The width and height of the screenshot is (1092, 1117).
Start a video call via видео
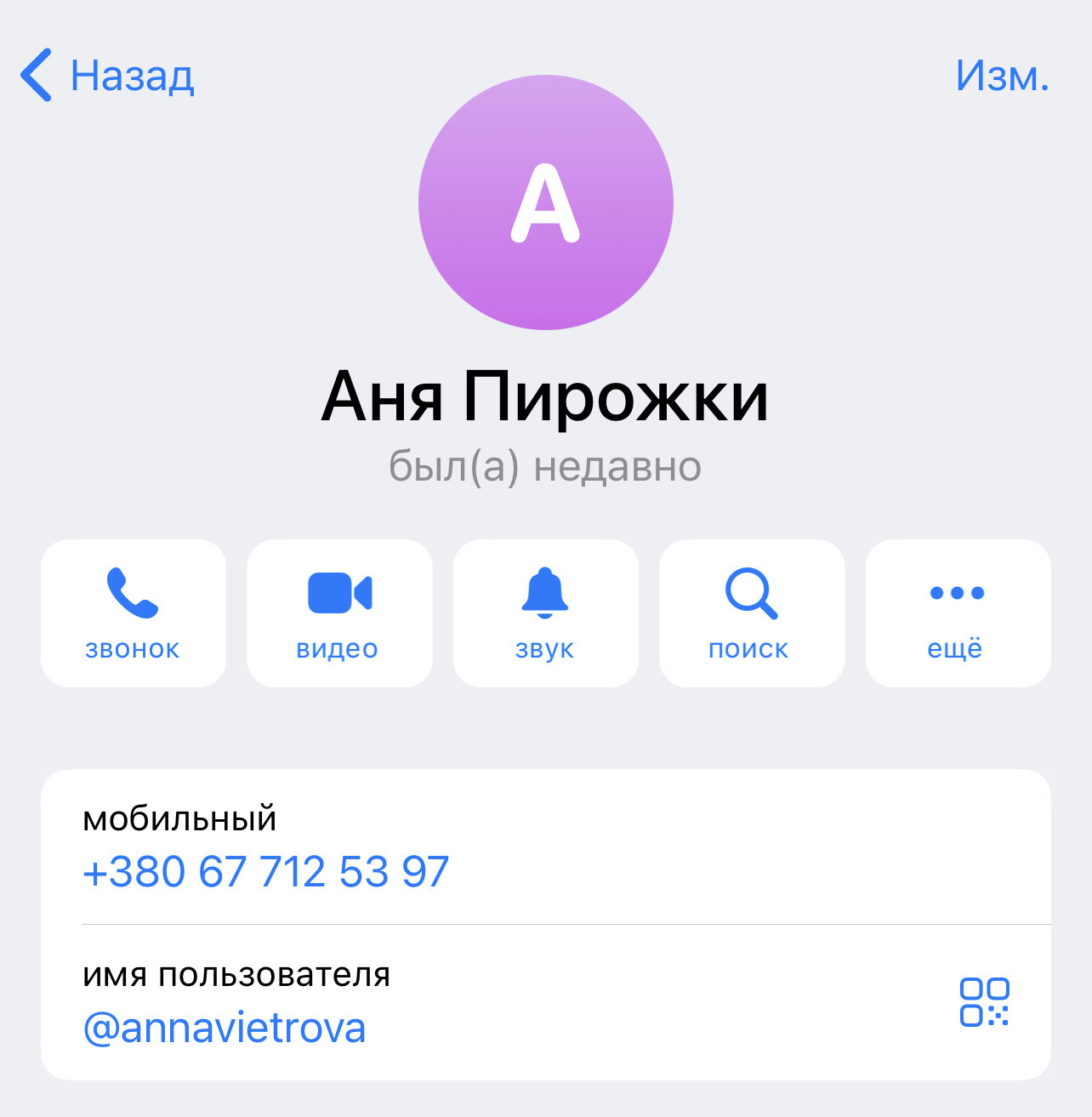pos(339,613)
